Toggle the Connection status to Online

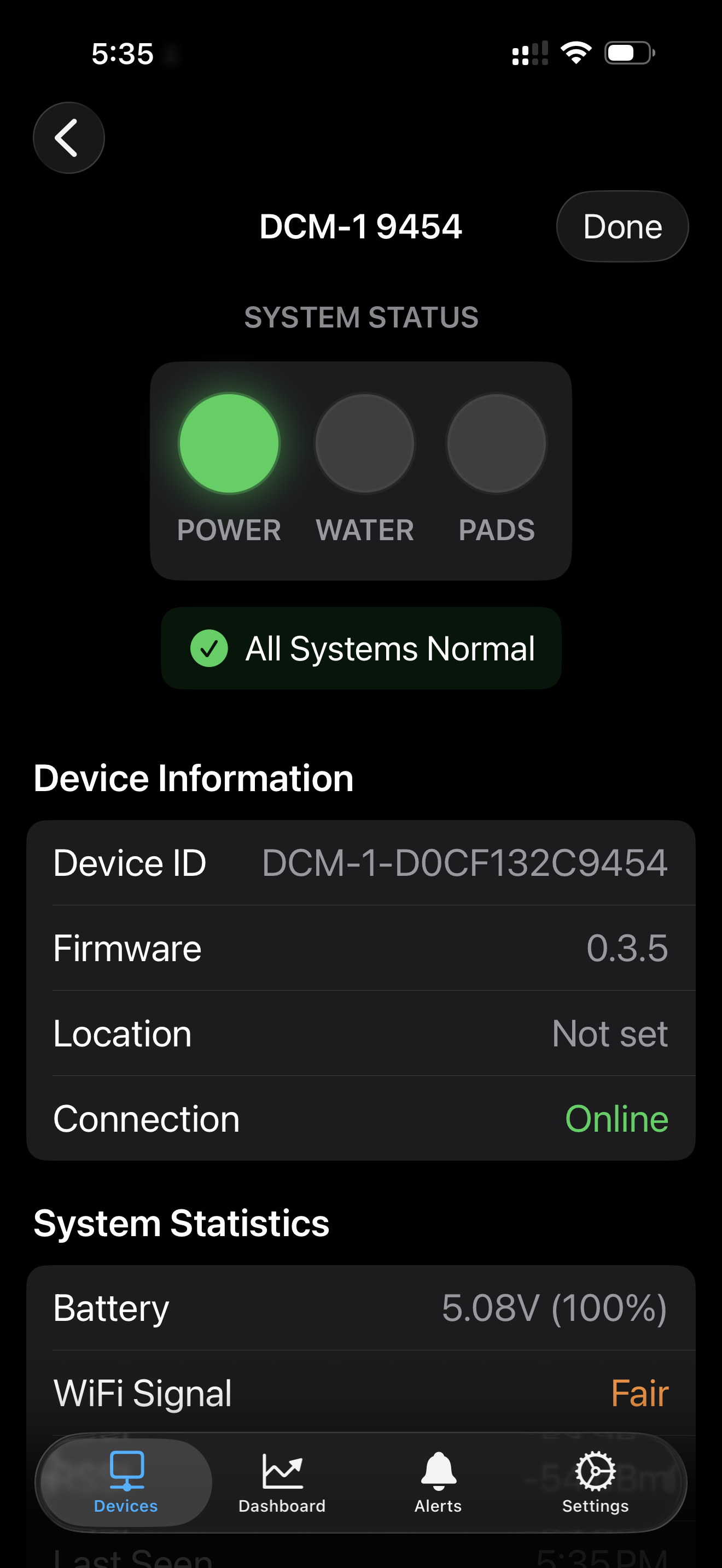pos(616,1118)
